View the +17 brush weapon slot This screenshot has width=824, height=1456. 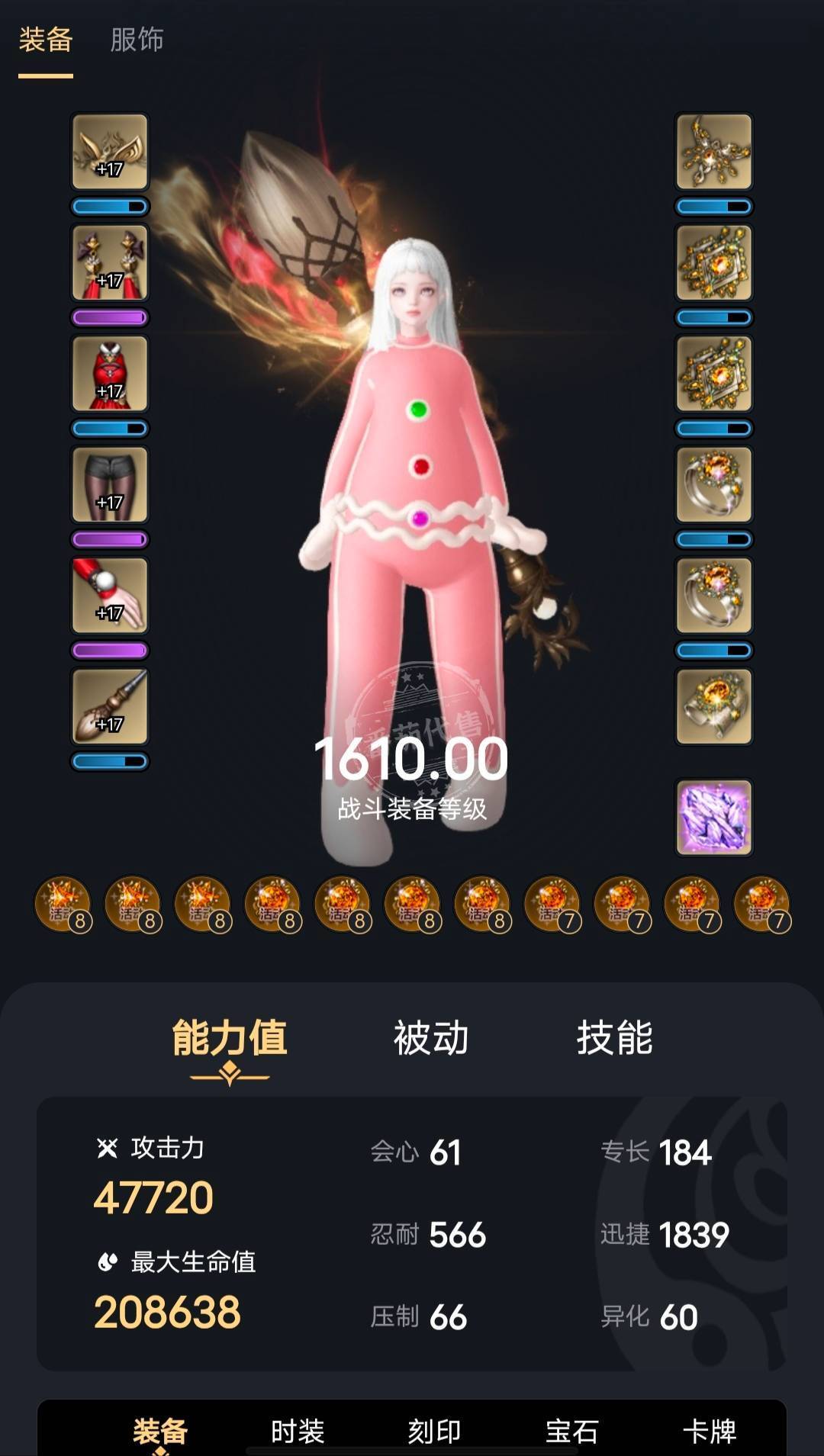coord(110,707)
